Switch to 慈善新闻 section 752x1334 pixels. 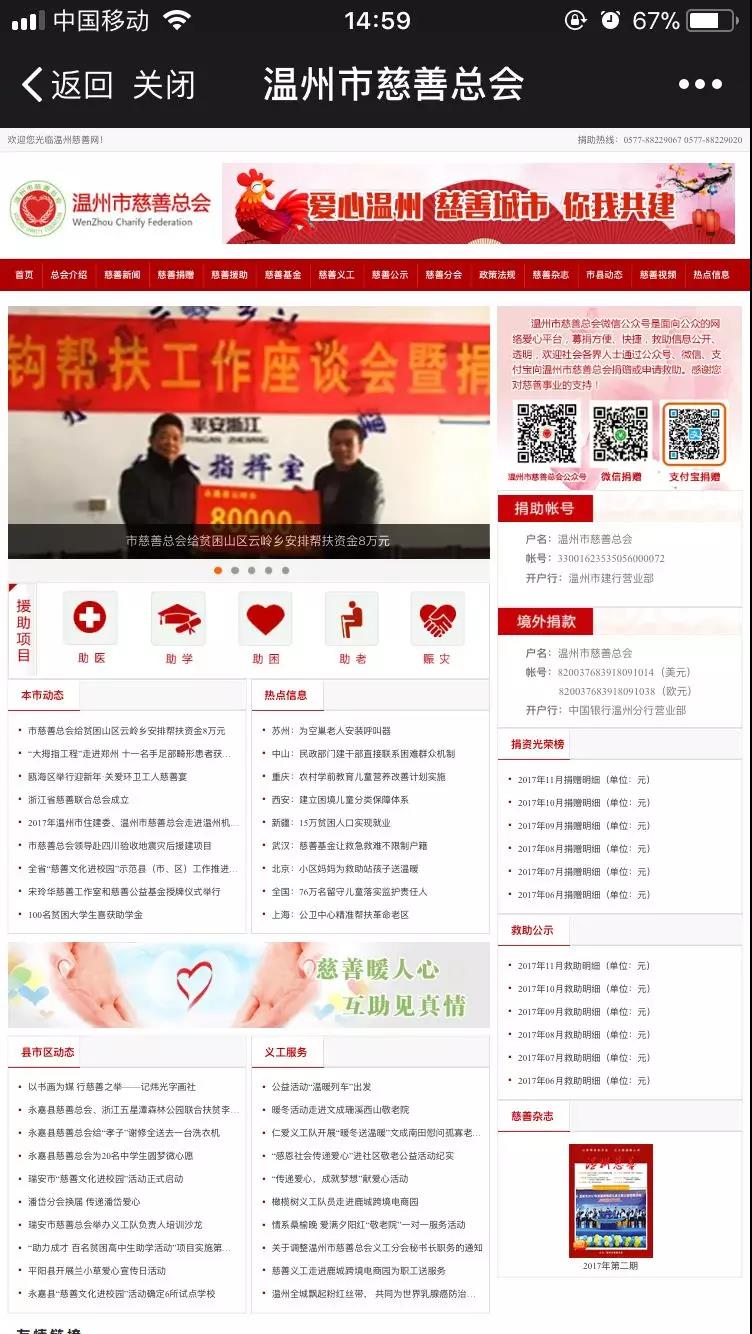122,275
